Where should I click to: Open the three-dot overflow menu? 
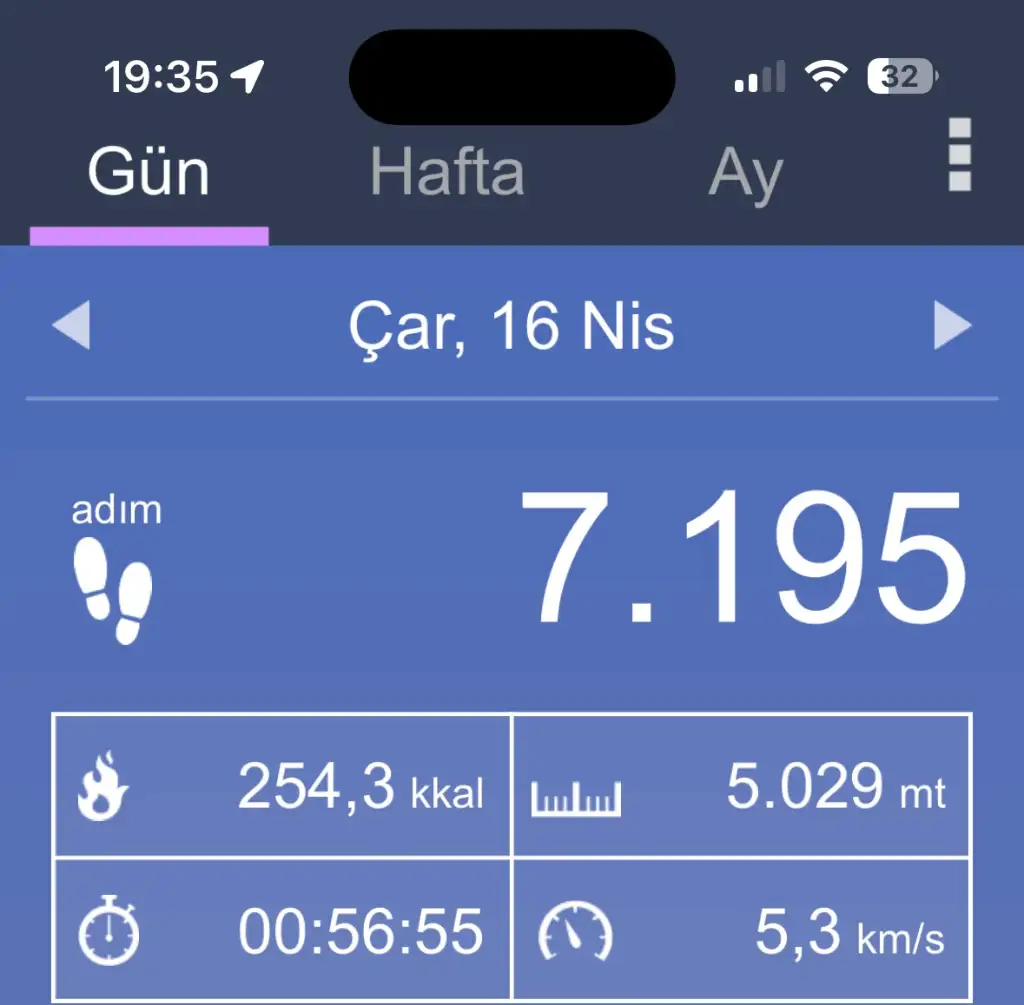point(959,155)
